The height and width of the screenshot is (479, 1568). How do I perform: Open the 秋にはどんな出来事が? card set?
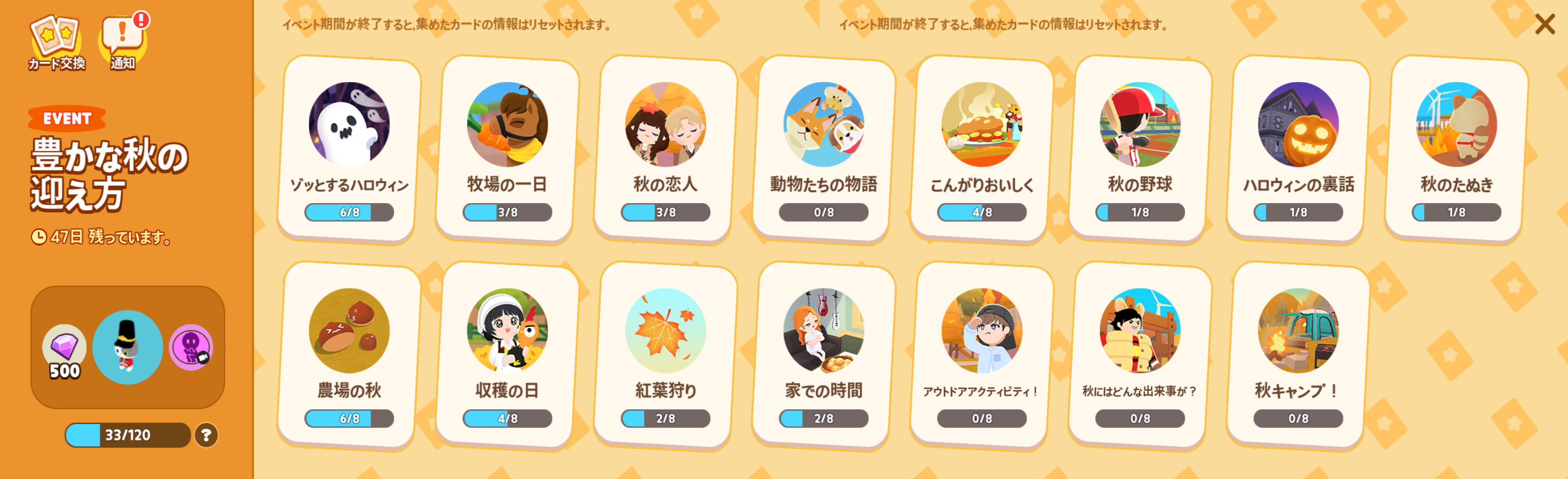tap(1140, 356)
